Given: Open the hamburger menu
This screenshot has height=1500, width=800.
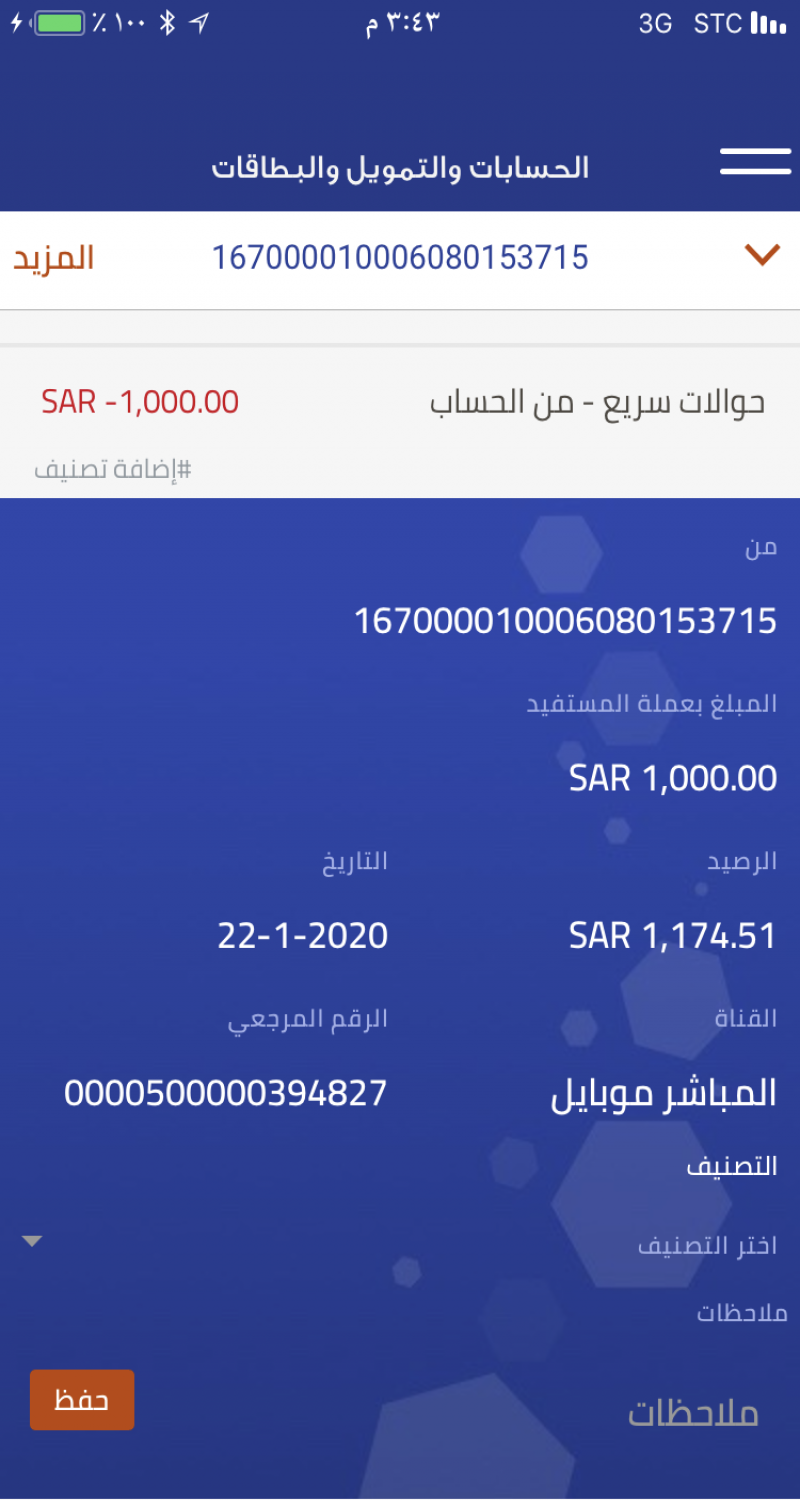Looking at the screenshot, I should [x=755, y=162].
